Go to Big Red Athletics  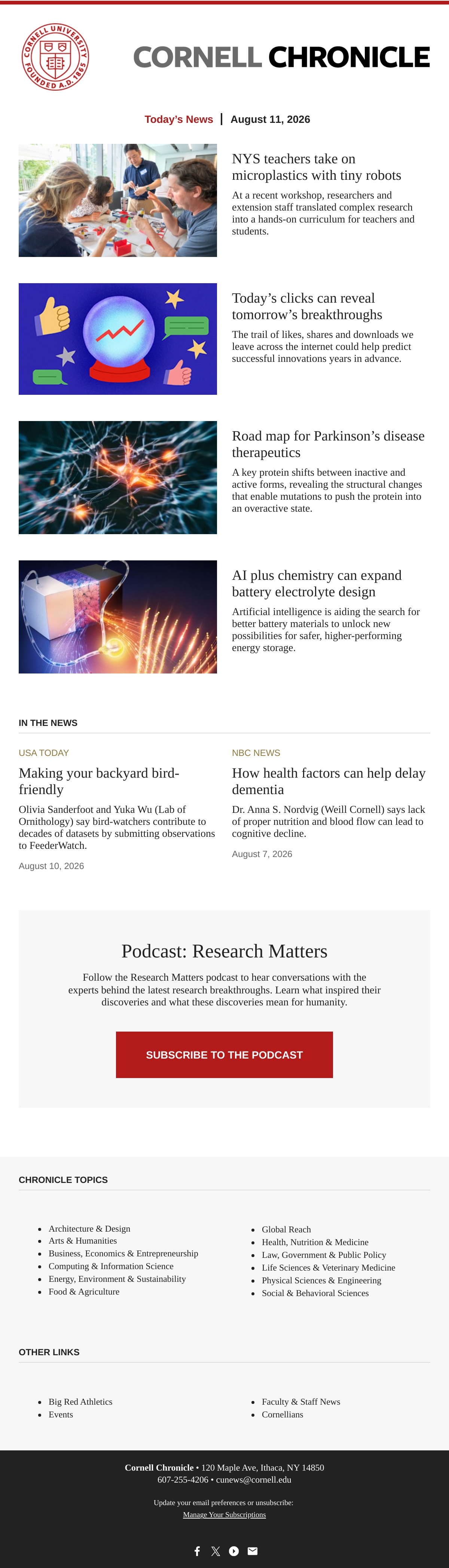click(x=80, y=1401)
